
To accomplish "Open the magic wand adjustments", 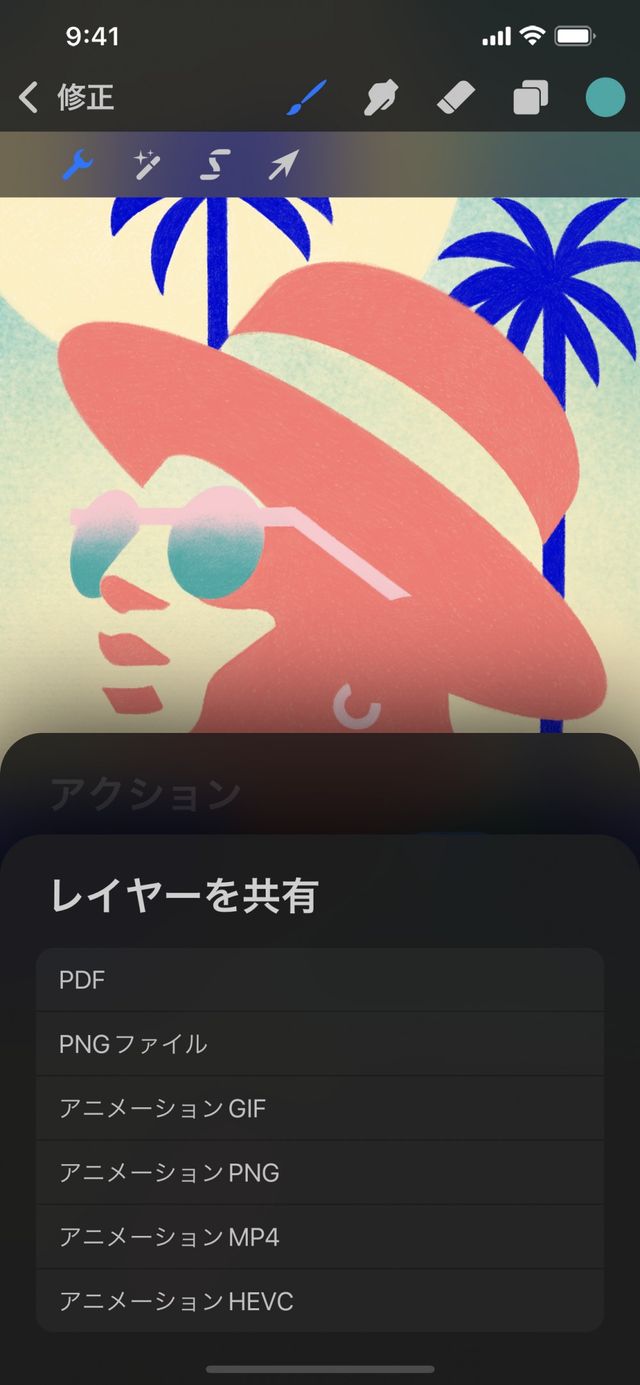I will [146, 164].
